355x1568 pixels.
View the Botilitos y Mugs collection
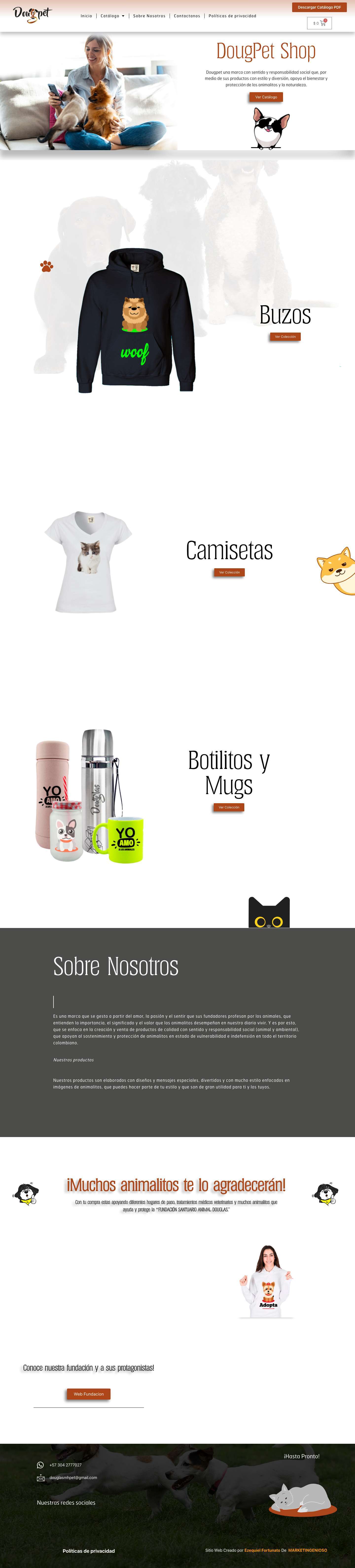[x=229, y=807]
